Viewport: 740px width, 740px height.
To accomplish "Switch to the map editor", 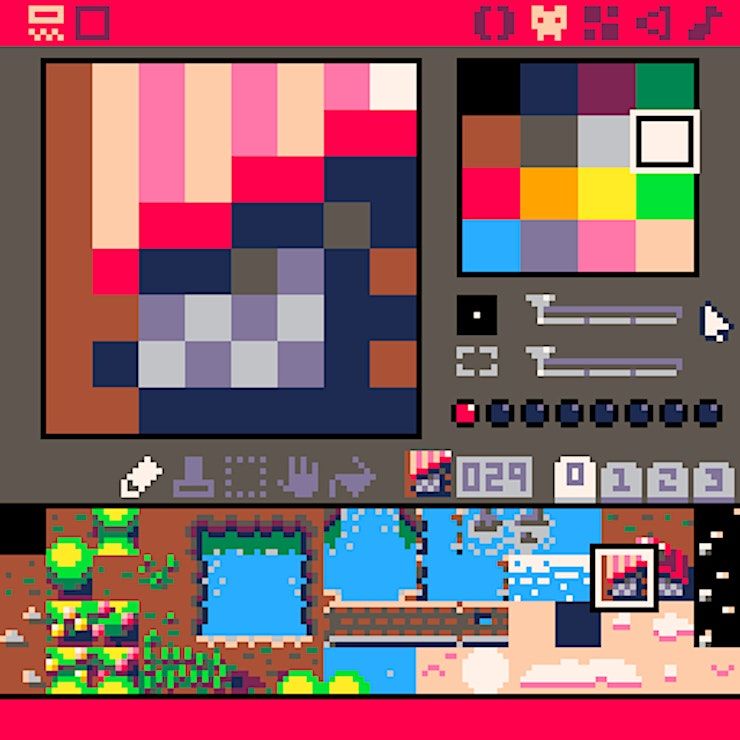I will pos(600,22).
